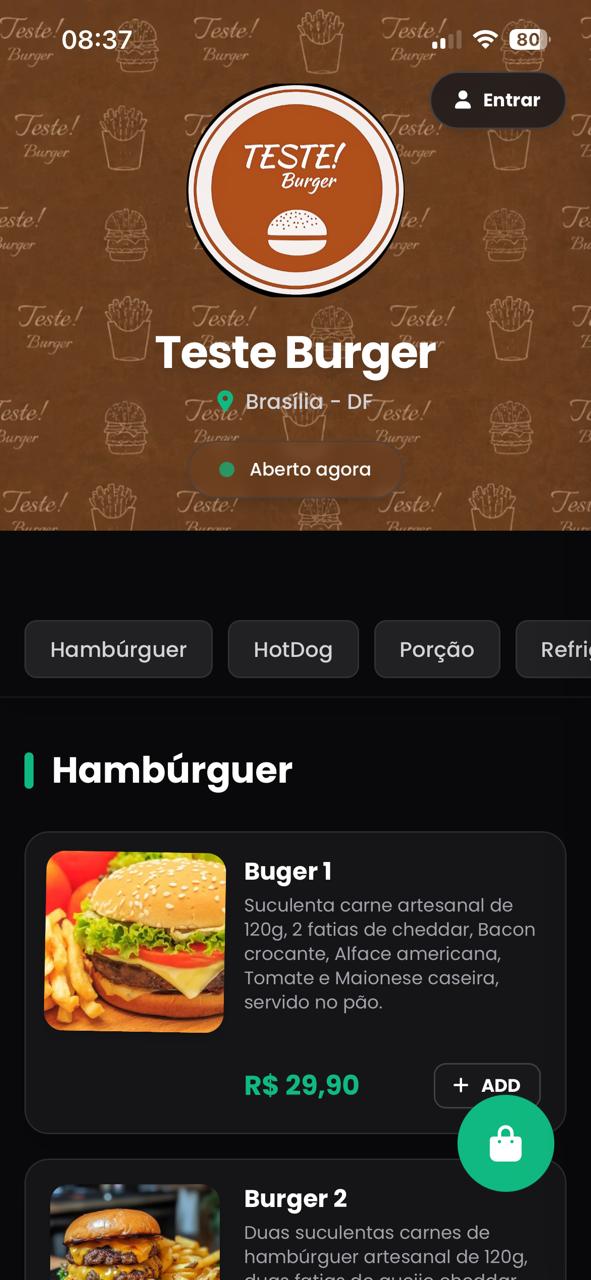The image size is (591, 1280).
Task: Tap the Entrar login button
Action: coord(497,100)
